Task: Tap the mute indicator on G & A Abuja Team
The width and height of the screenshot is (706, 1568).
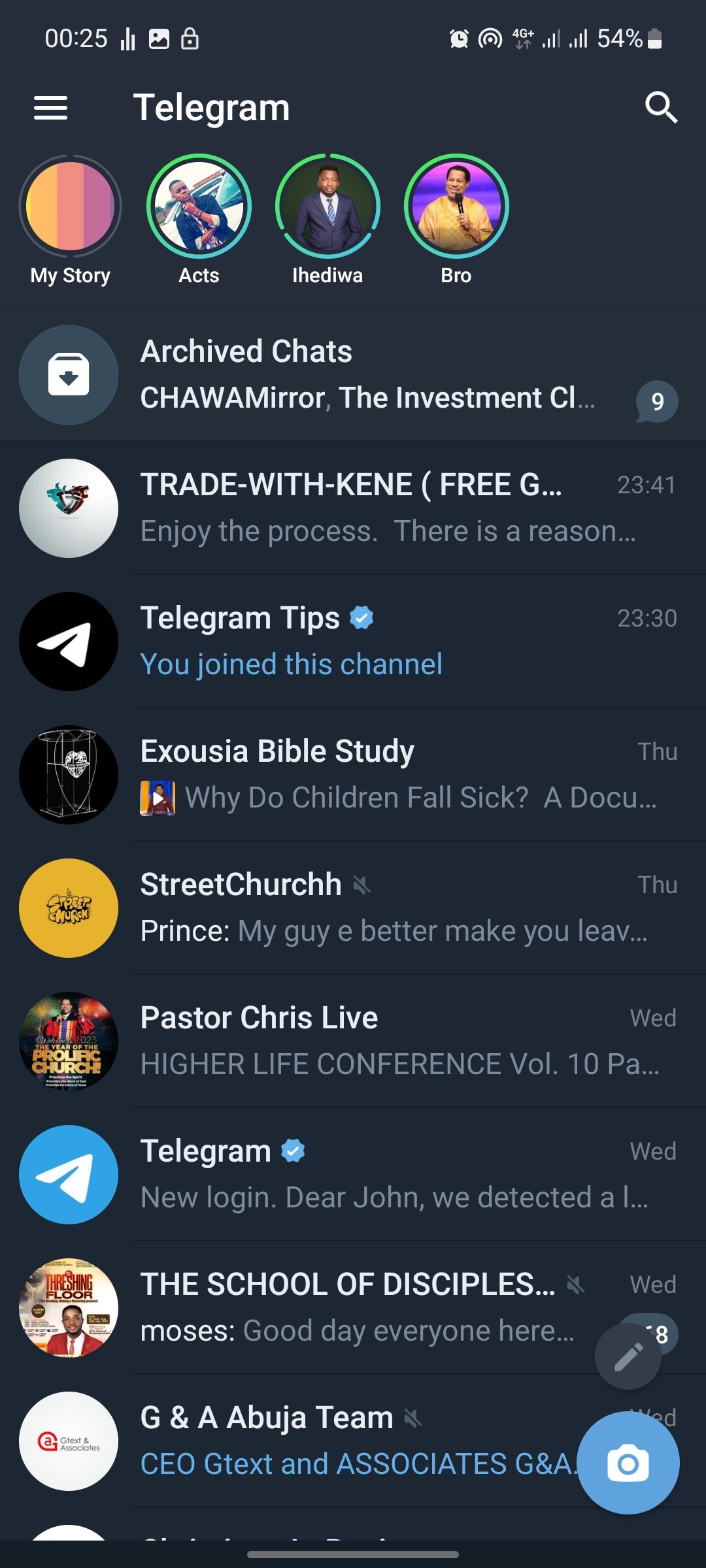Action: (411, 1418)
